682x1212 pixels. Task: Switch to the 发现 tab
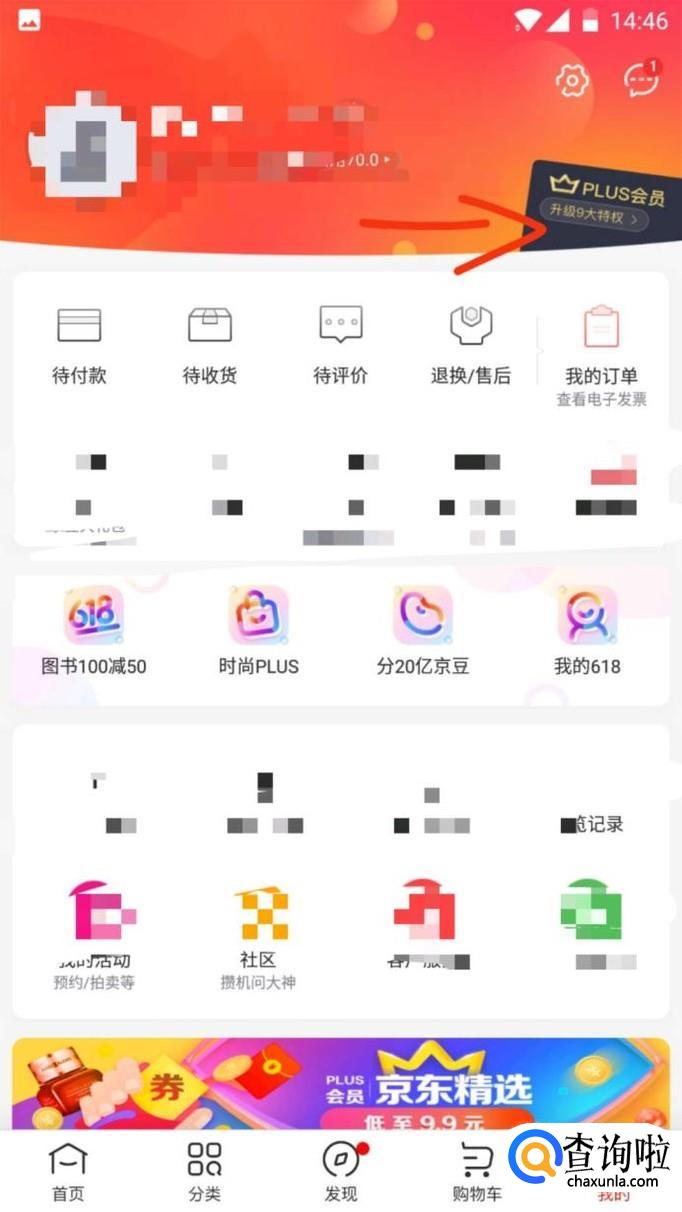pyautogui.click(x=341, y=1172)
